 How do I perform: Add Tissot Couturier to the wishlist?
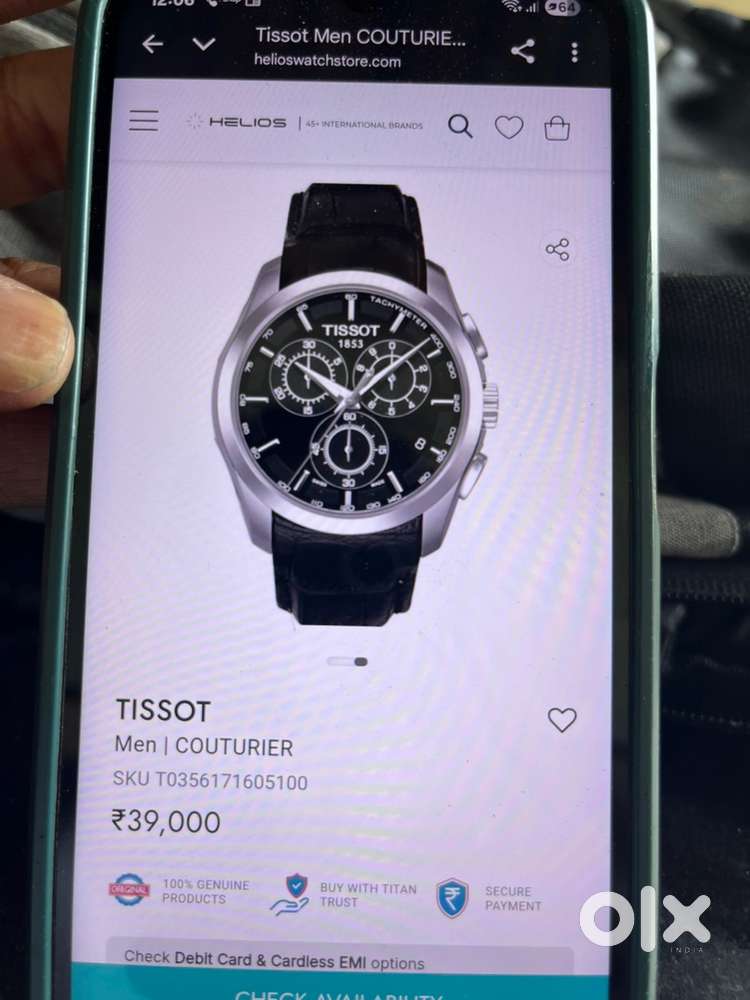pyautogui.click(x=562, y=719)
